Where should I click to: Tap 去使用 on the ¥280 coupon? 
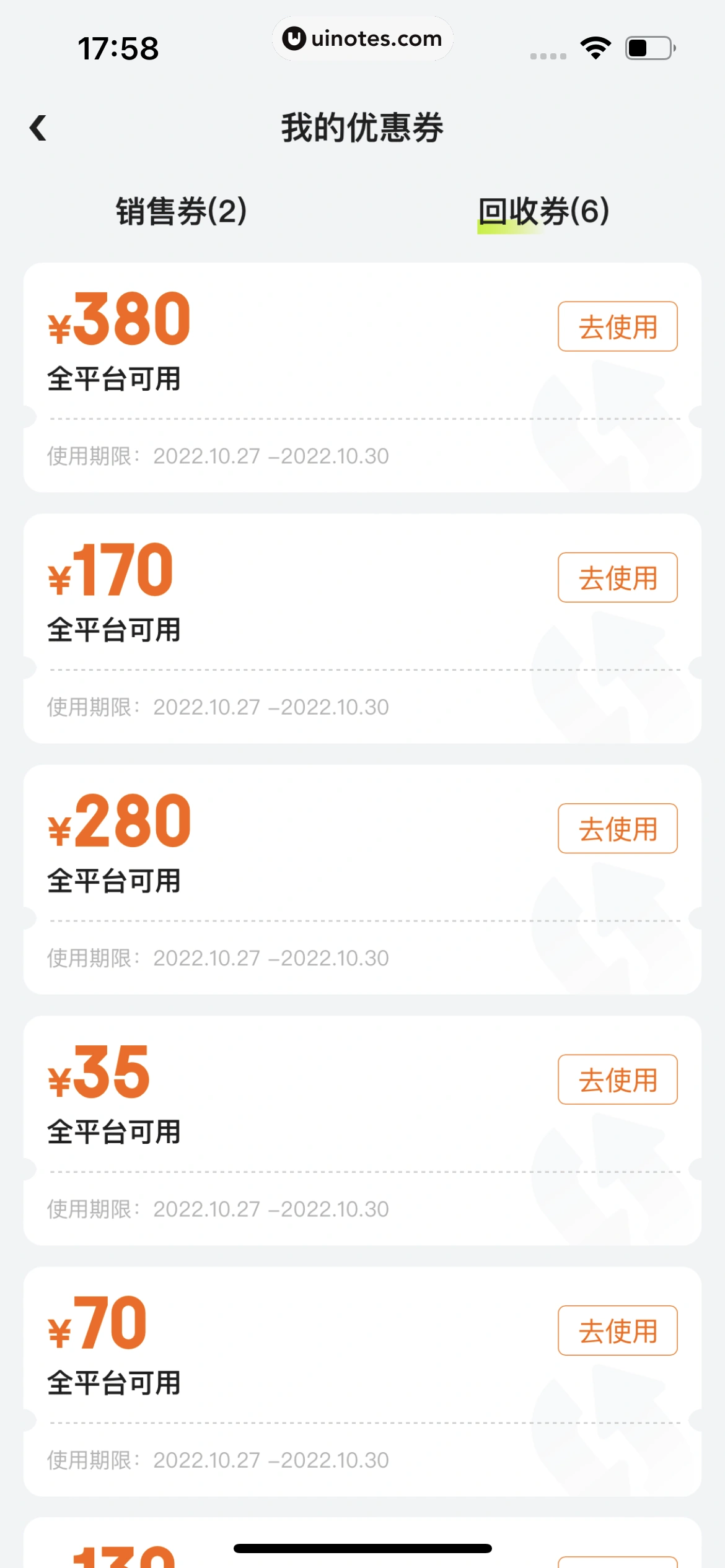617,829
